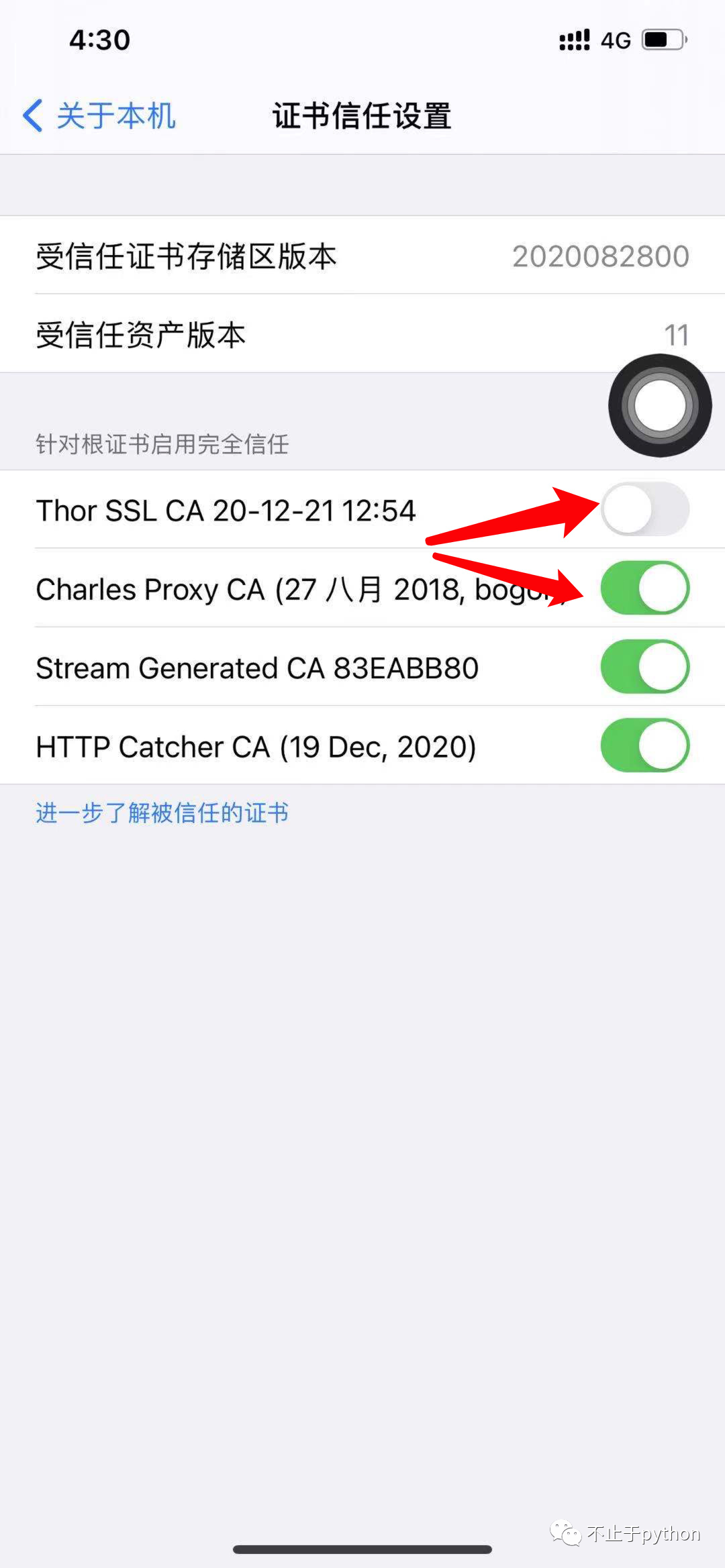Open 进一步了解被信任的证书 link

coord(162,813)
